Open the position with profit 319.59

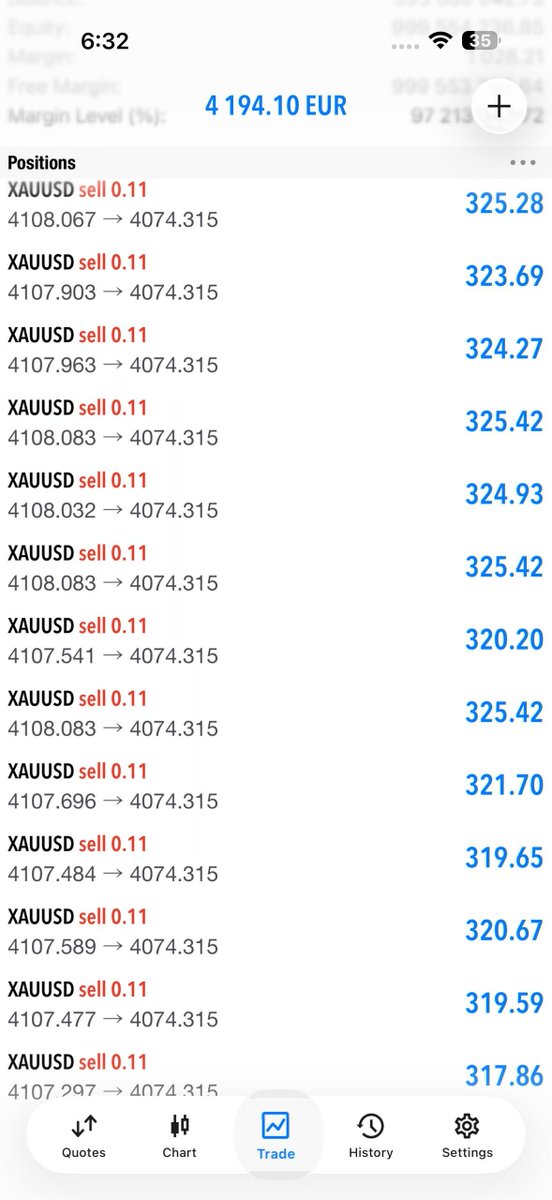click(x=276, y=1004)
